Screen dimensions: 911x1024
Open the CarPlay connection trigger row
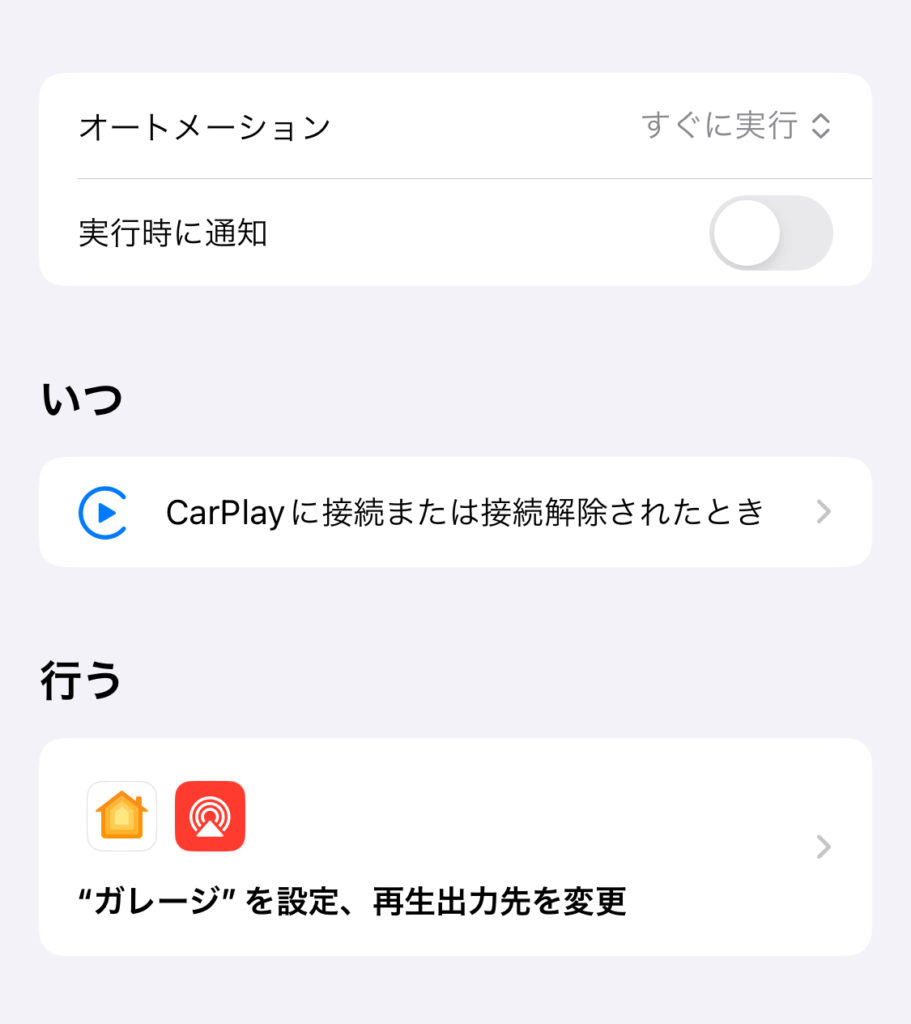(455, 512)
